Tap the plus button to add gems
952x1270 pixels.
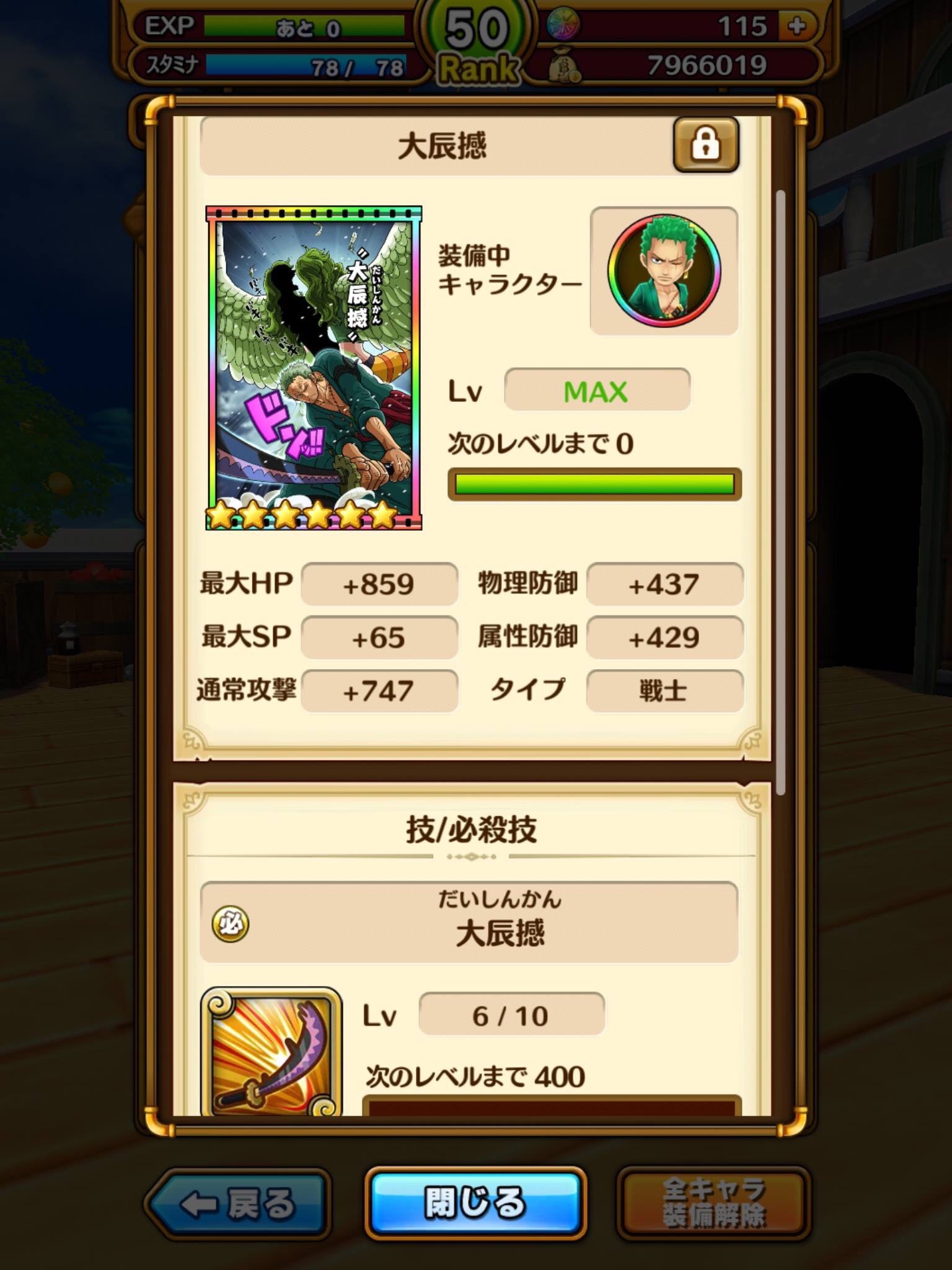pos(796,26)
